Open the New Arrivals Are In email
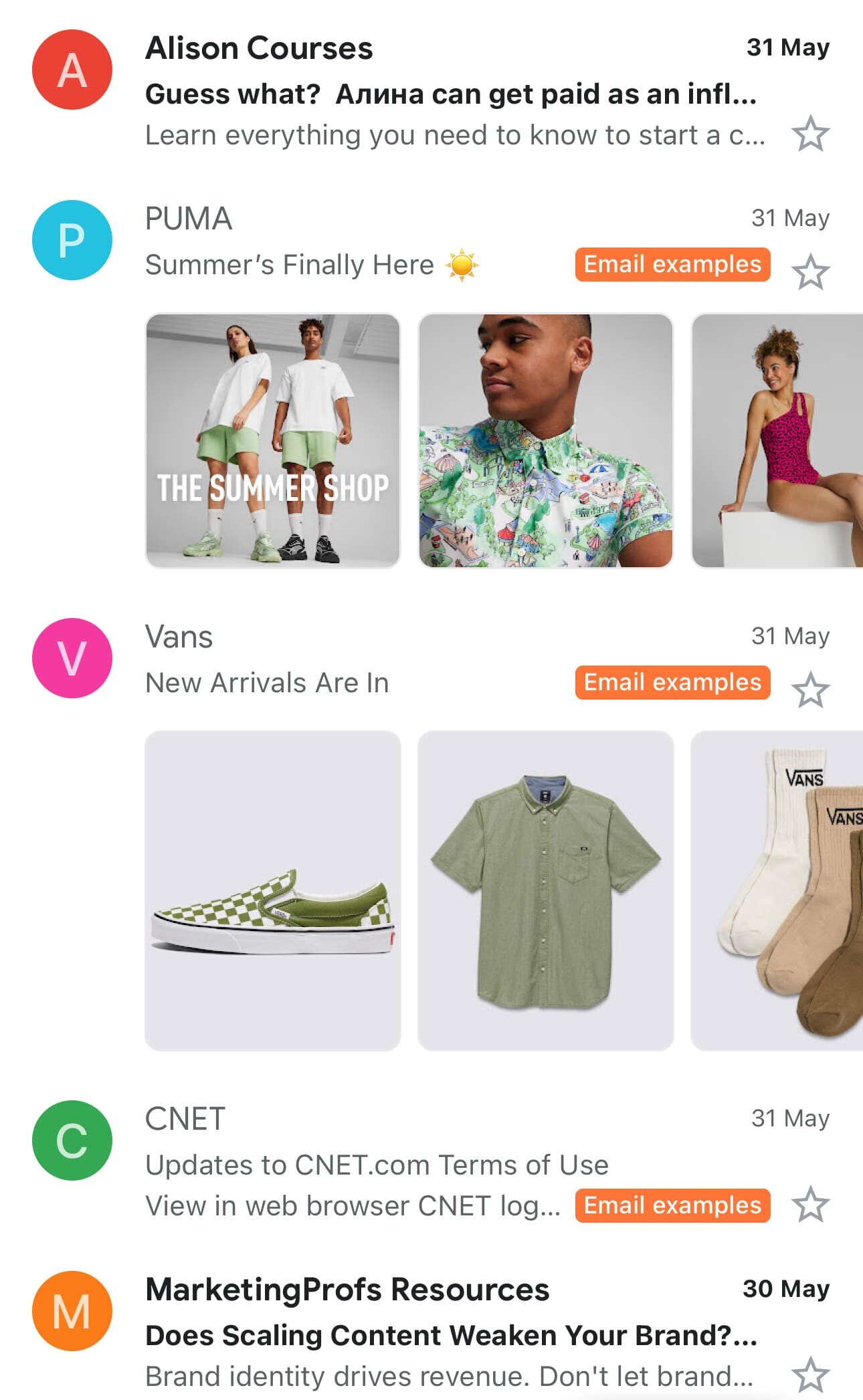863x1400 pixels. tap(268, 682)
